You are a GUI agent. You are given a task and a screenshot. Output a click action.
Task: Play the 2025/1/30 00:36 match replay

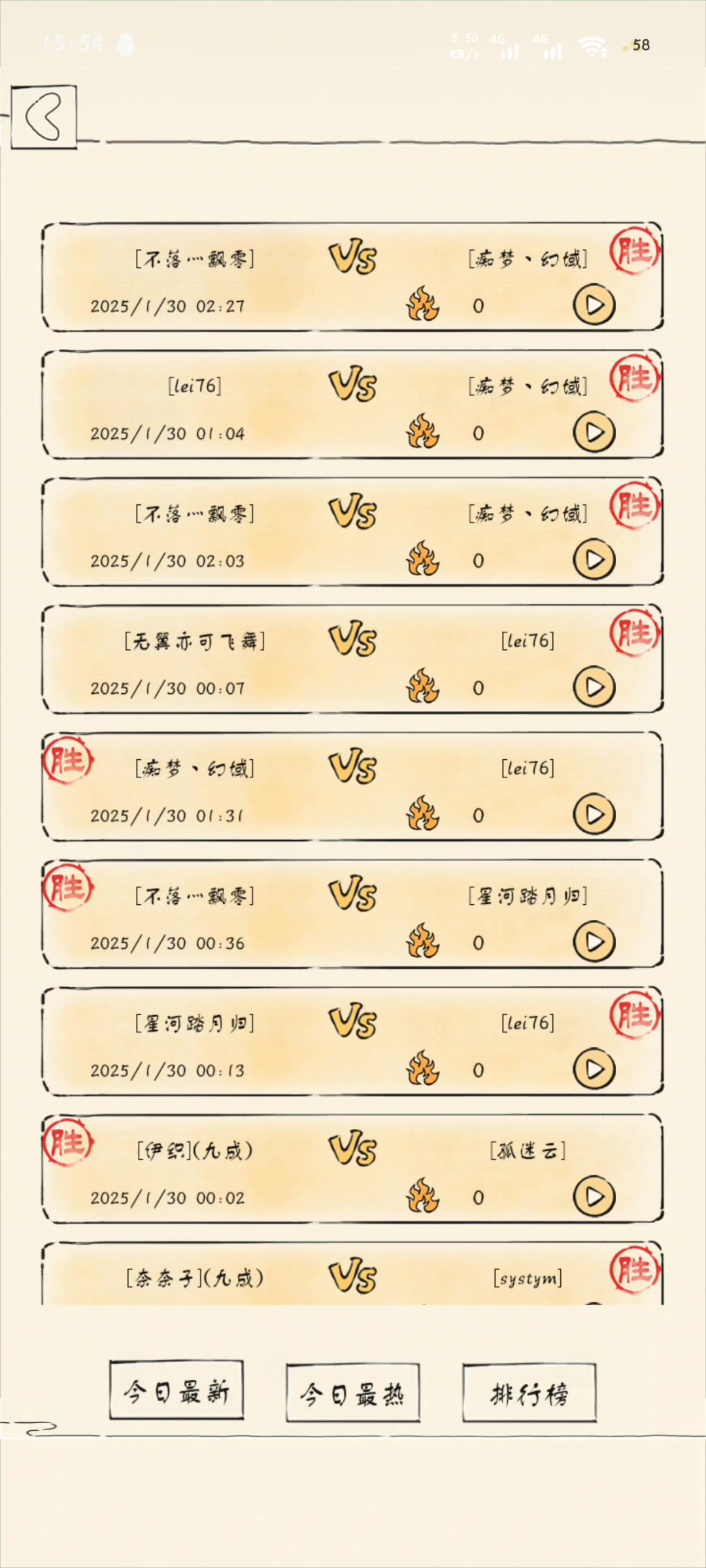coord(594,942)
